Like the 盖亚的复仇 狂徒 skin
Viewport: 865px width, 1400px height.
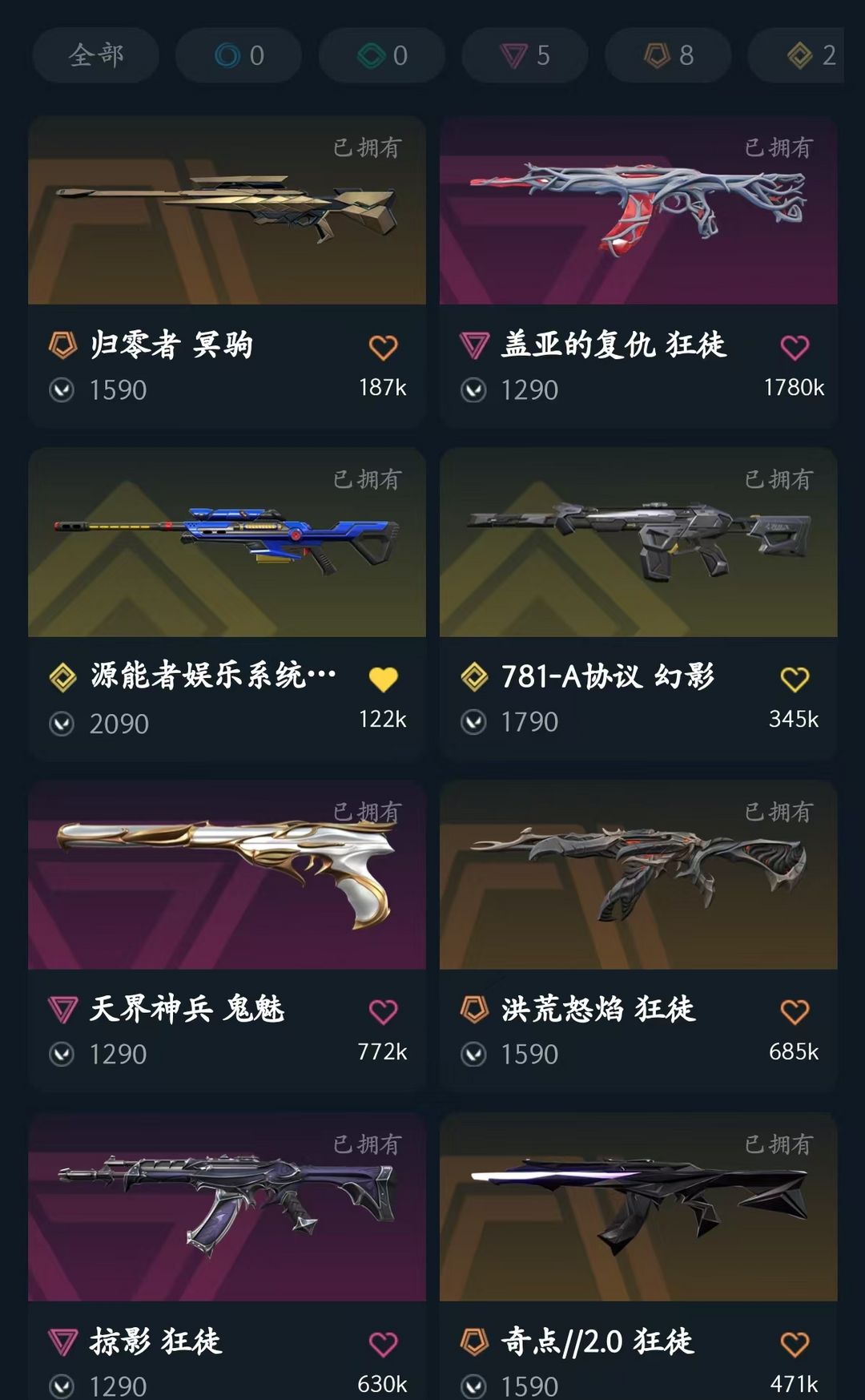(x=795, y=347)
